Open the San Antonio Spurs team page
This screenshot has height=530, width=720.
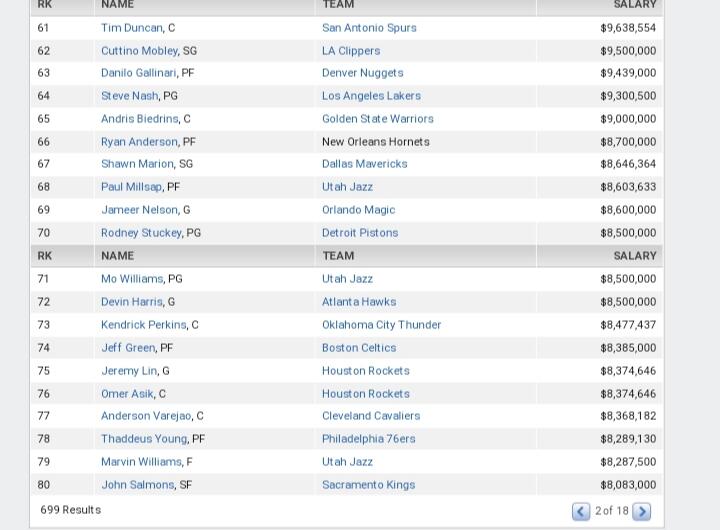[369, 28]
